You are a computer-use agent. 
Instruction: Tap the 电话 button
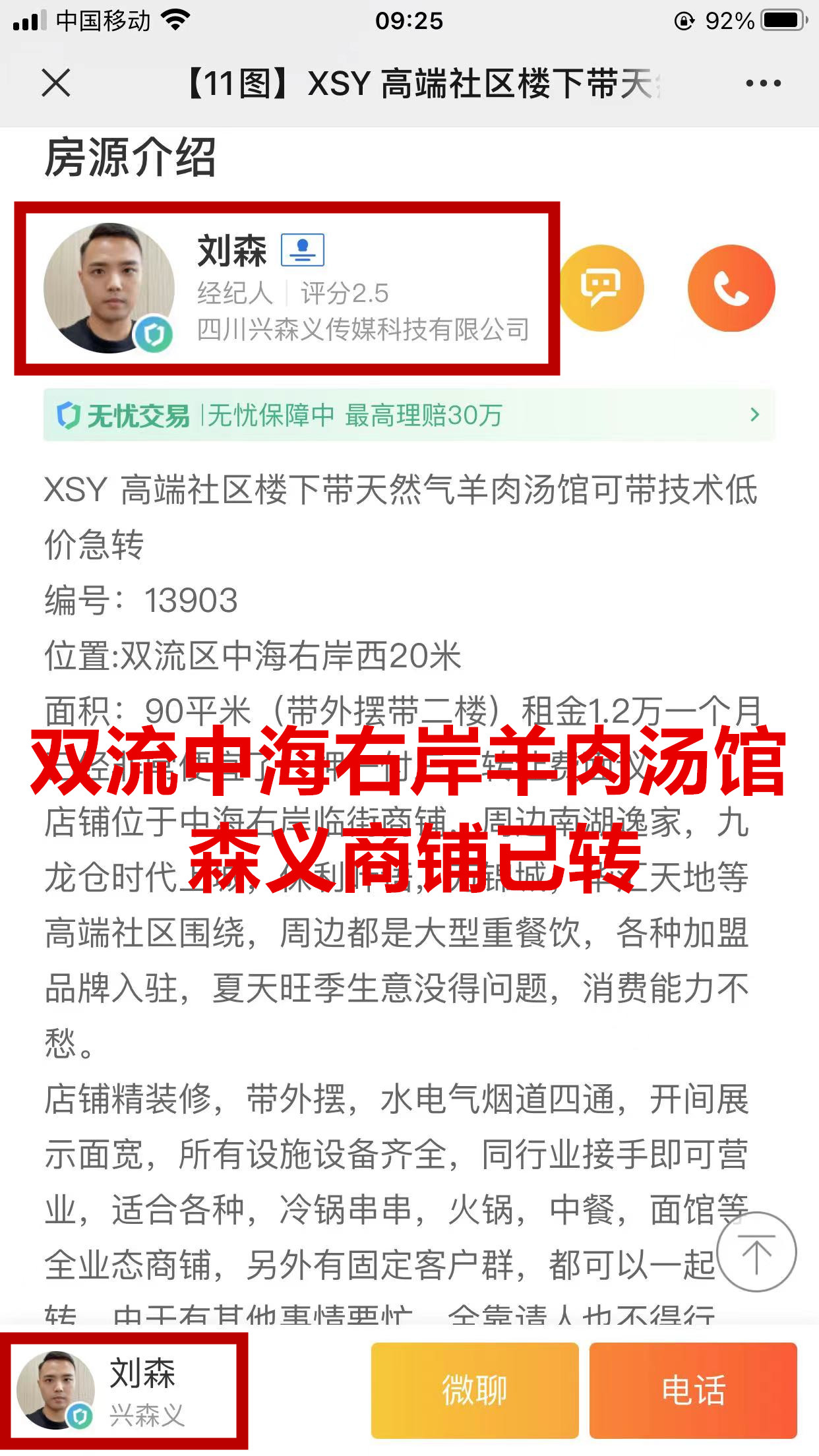693,1390
